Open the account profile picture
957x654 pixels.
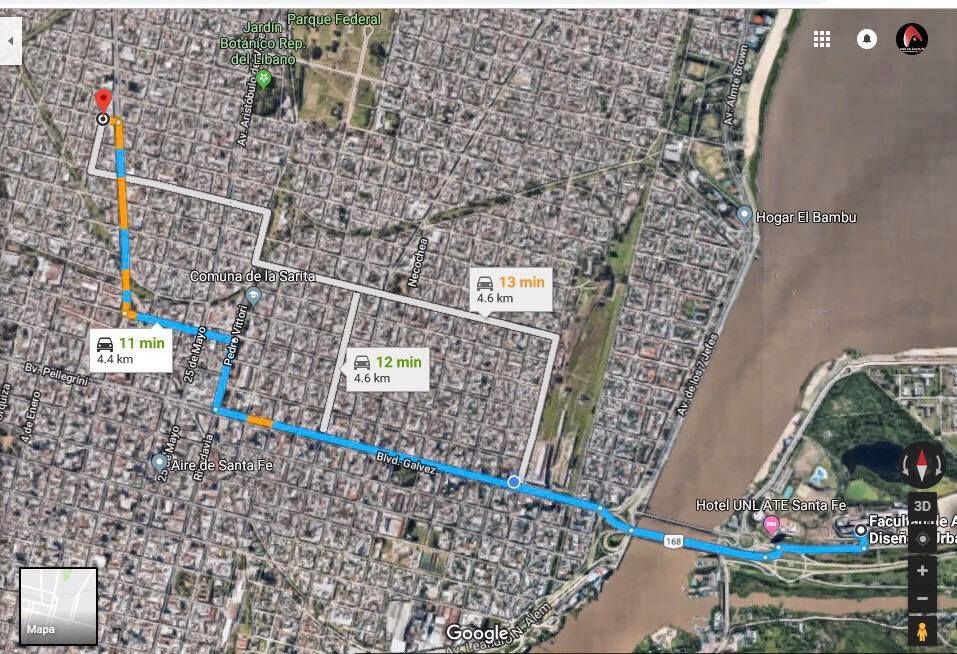click(911, 39)
